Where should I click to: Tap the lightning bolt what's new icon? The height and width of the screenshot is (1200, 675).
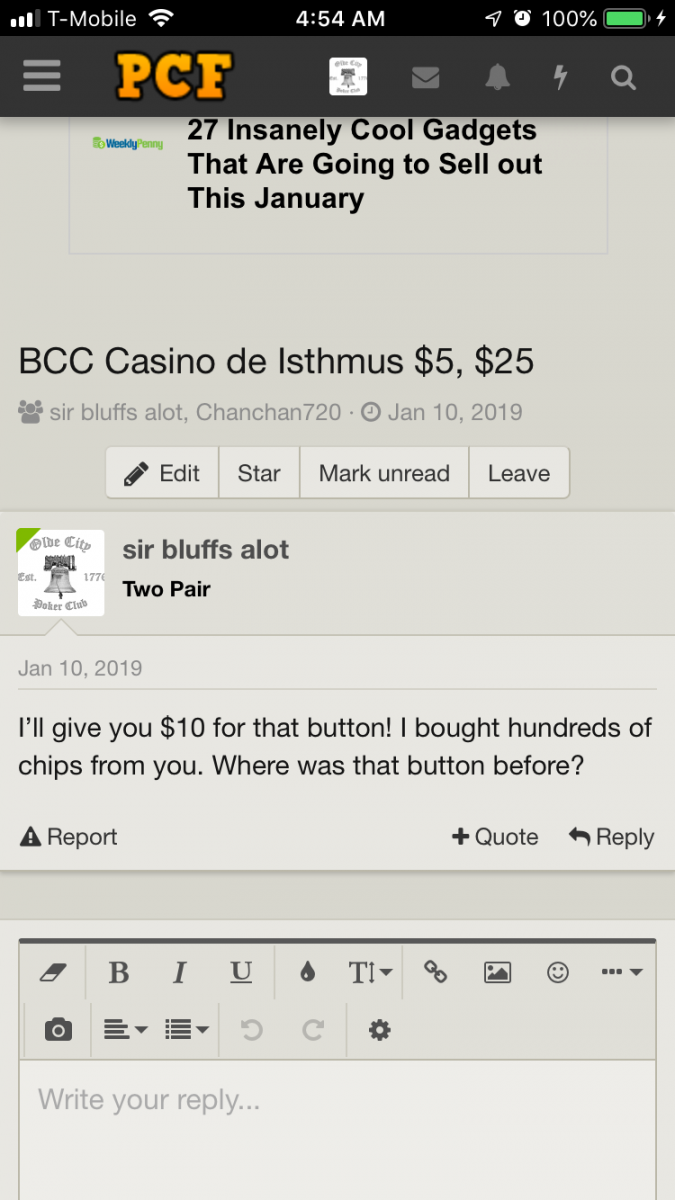pos(560,77)
